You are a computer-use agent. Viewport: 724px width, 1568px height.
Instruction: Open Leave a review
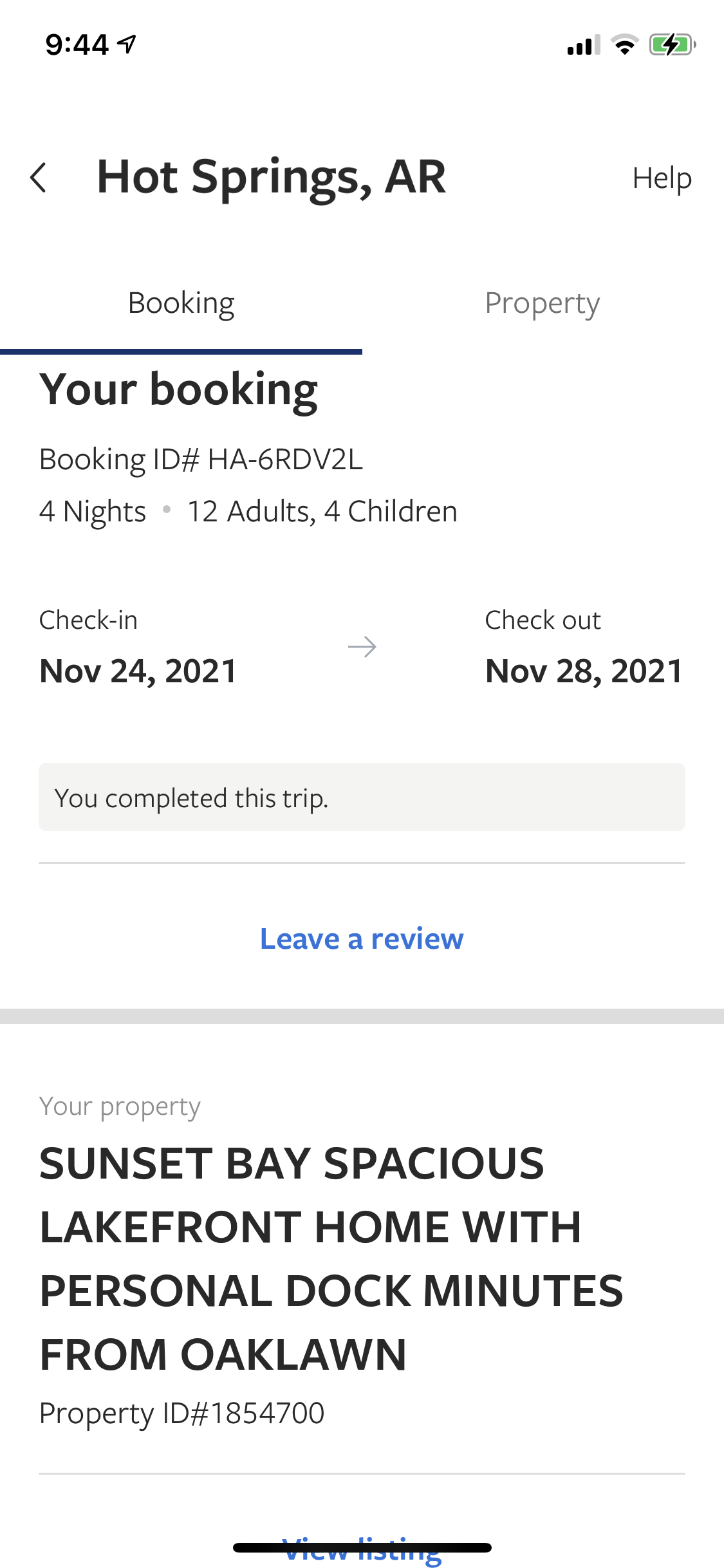click(x=362, y=938)
